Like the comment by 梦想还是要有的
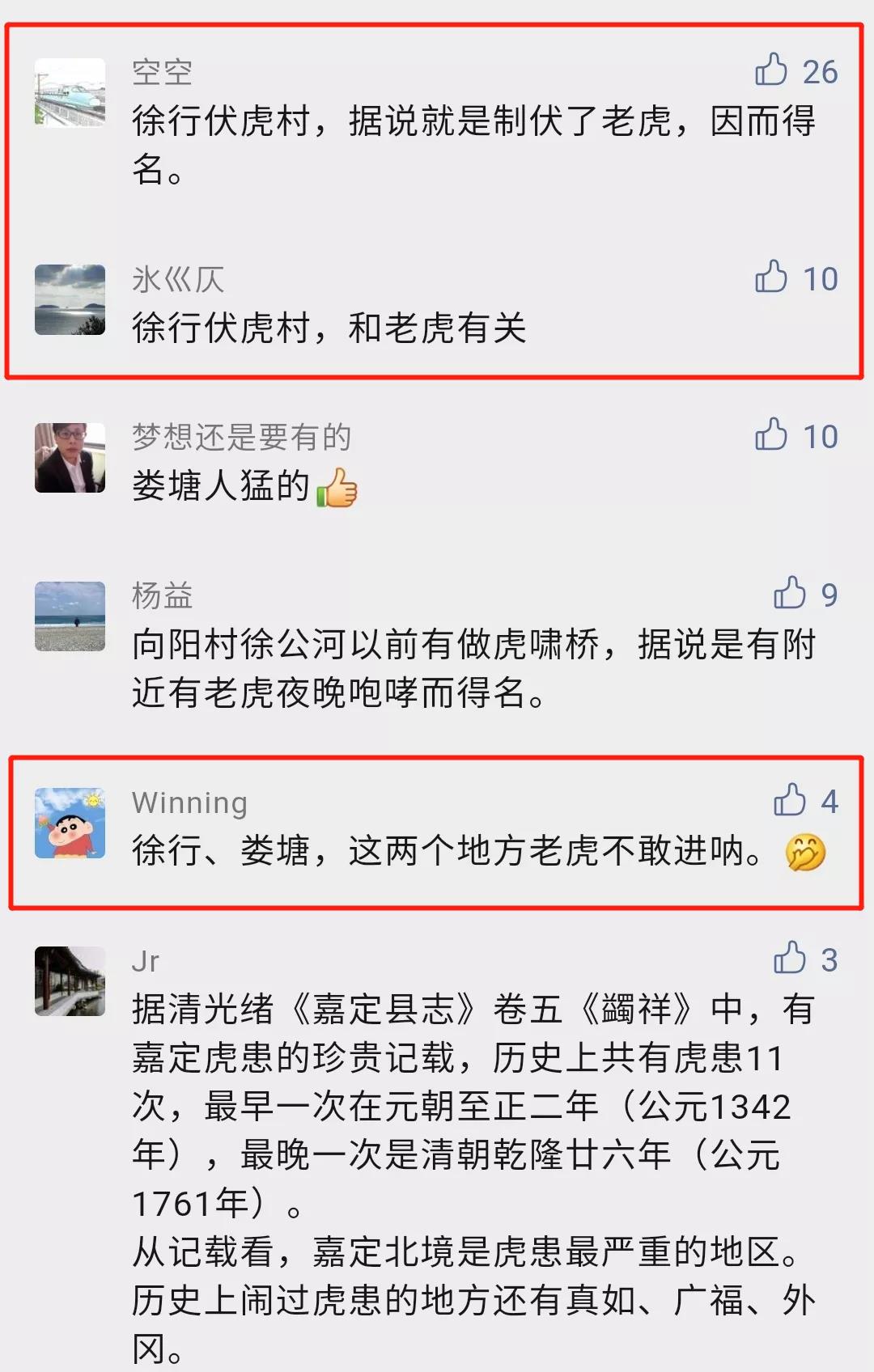The height and width of the screenshot is (1372, 874). point(771,435)
